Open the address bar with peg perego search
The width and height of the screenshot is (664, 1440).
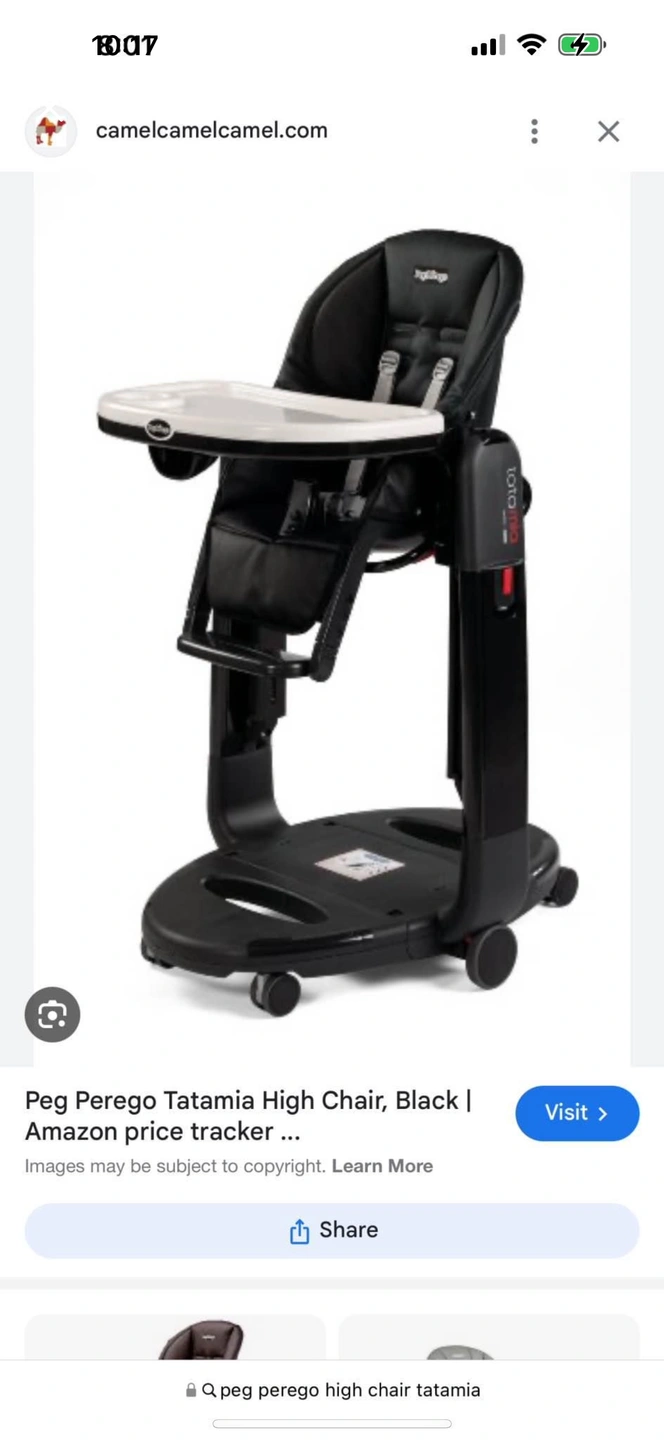pyautogui.click(x=332, y=1390)
